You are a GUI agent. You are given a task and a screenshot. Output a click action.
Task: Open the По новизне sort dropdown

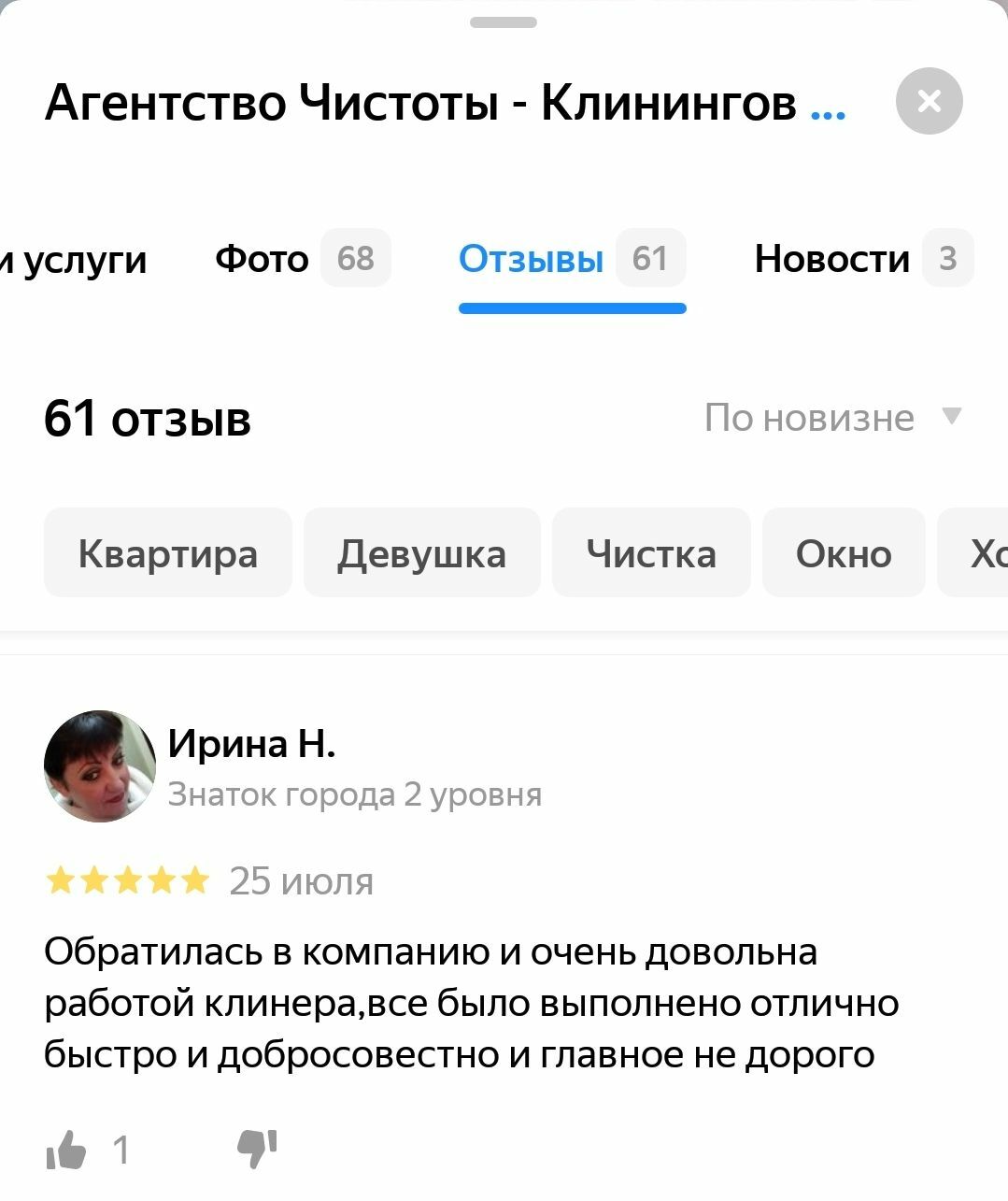(831, 418)
